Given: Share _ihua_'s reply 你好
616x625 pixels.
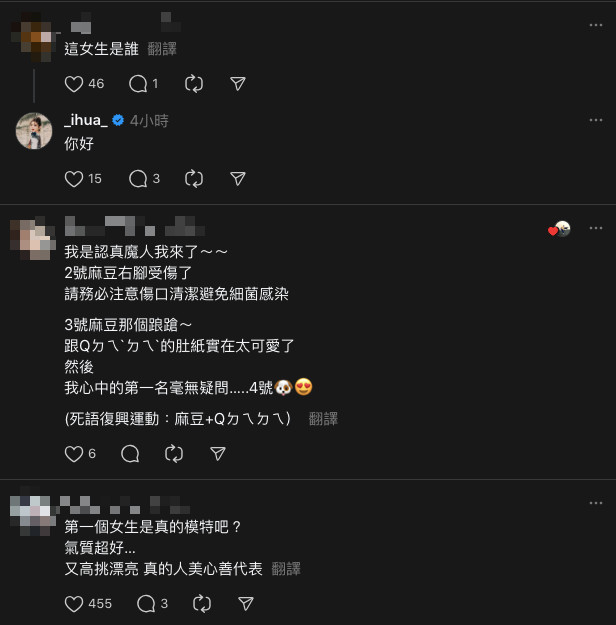Looking at the screenshot, I should pos(238,179).
